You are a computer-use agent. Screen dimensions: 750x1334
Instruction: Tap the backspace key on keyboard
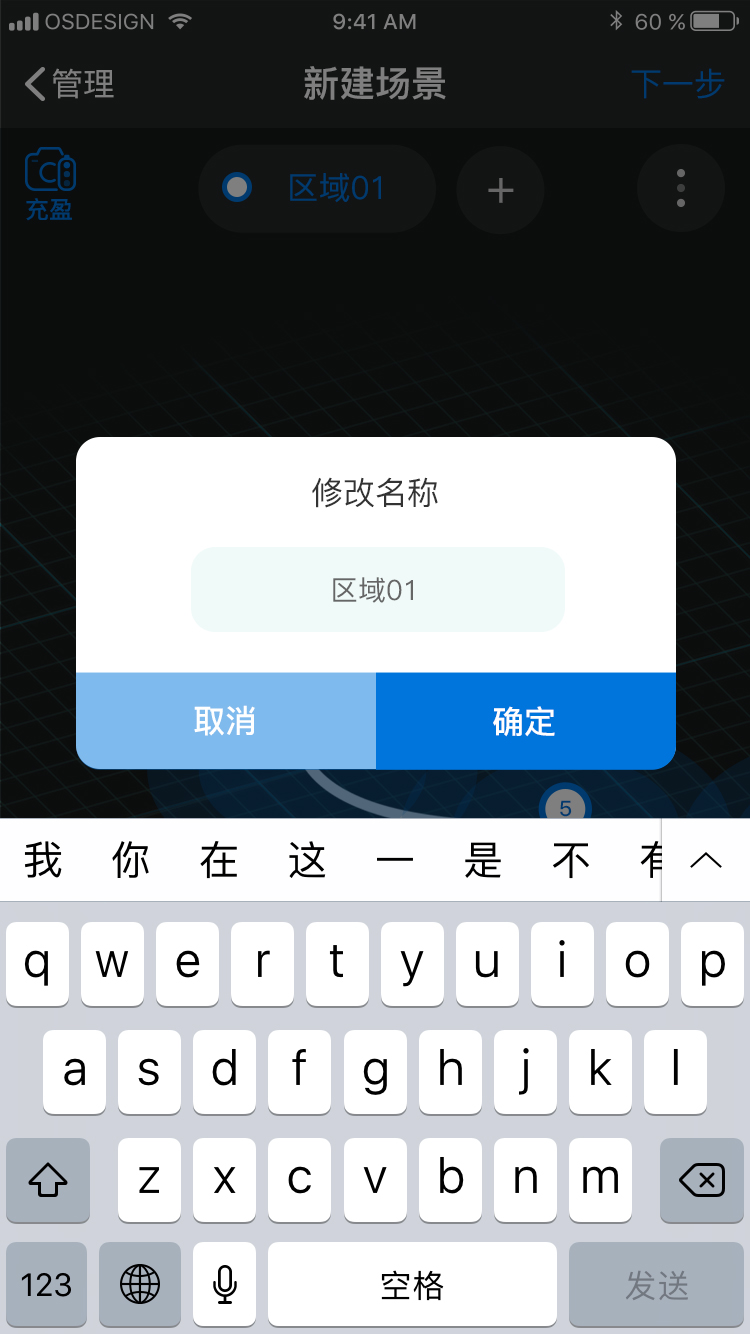click(x=701, y=1181)
